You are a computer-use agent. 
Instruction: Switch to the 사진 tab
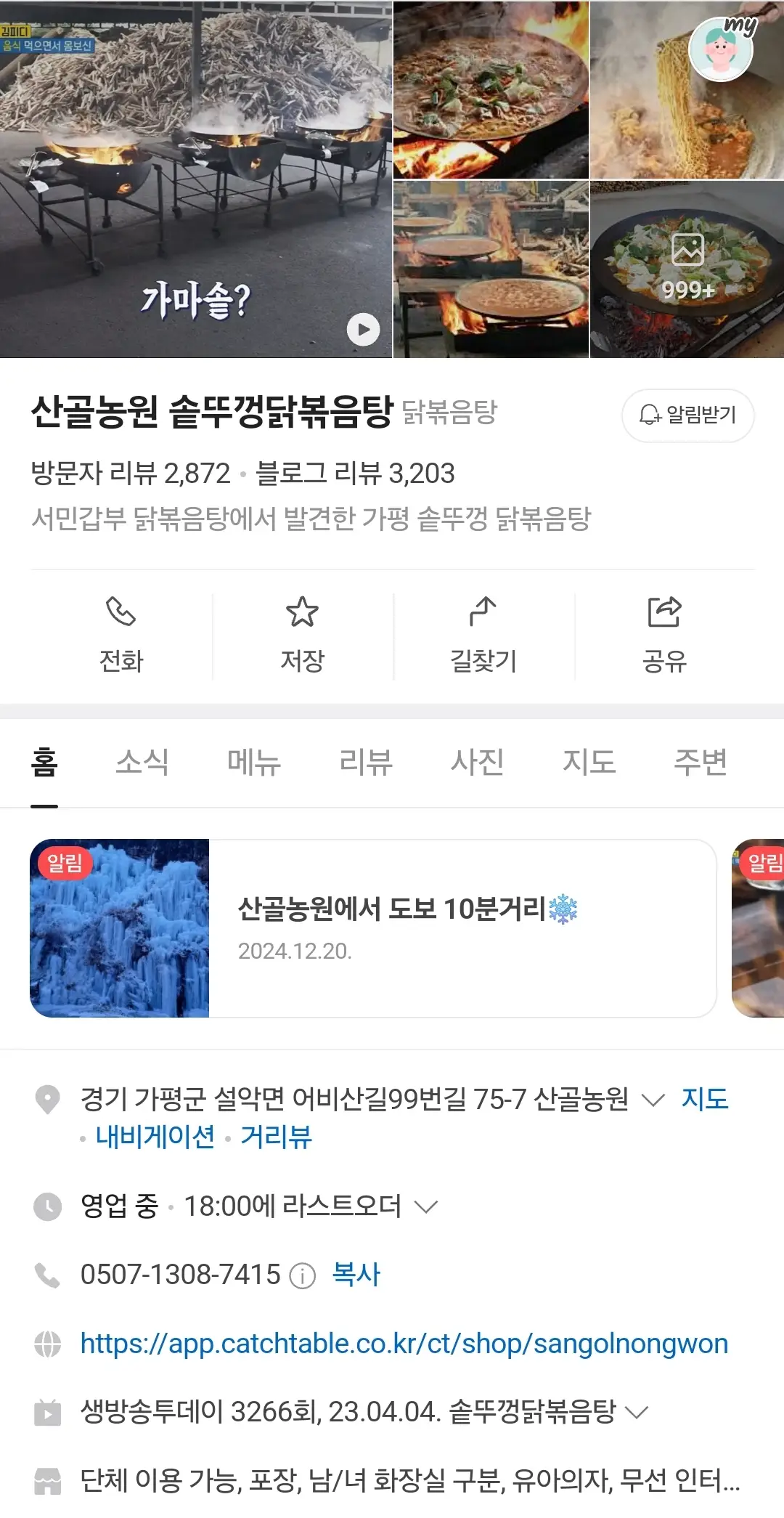477,763
